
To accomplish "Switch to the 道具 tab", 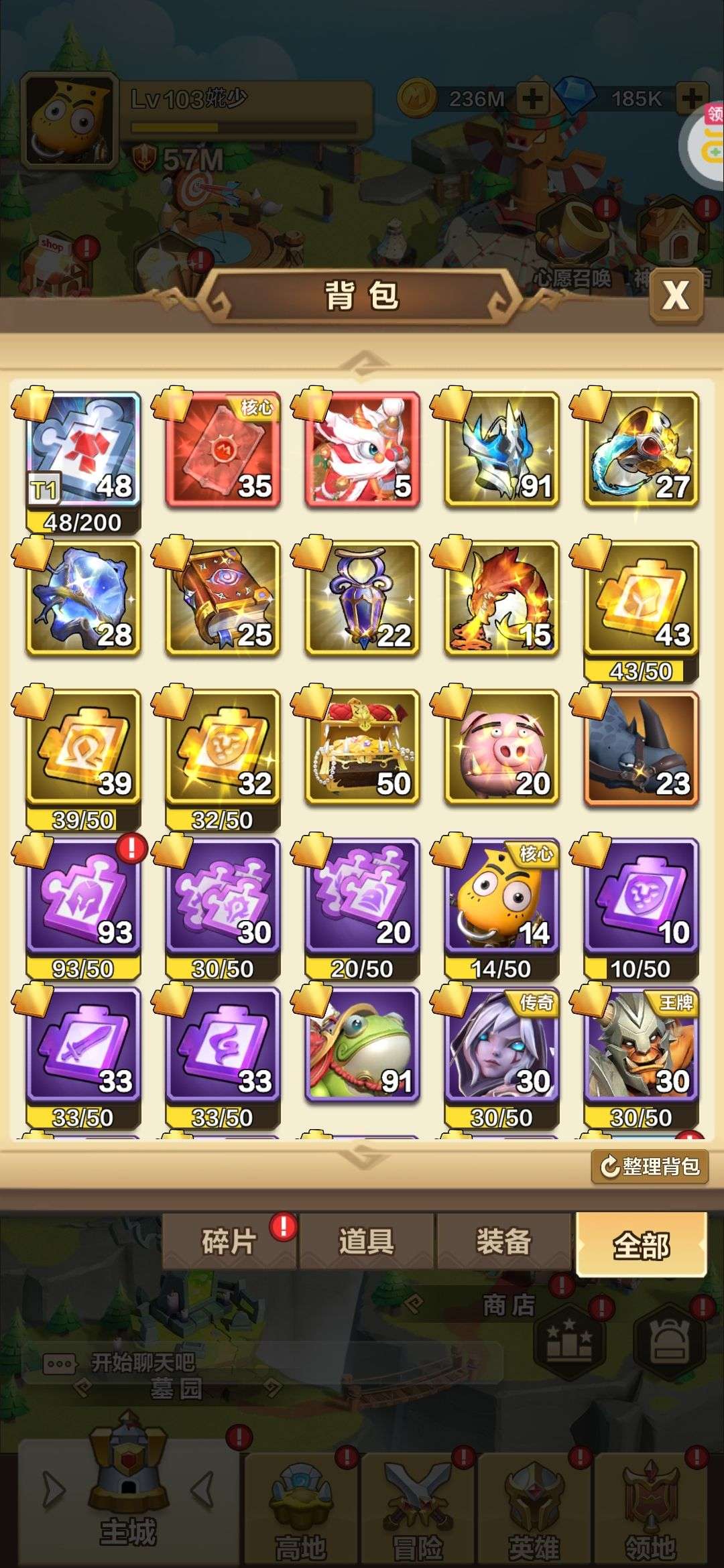I will point(366,1241).
